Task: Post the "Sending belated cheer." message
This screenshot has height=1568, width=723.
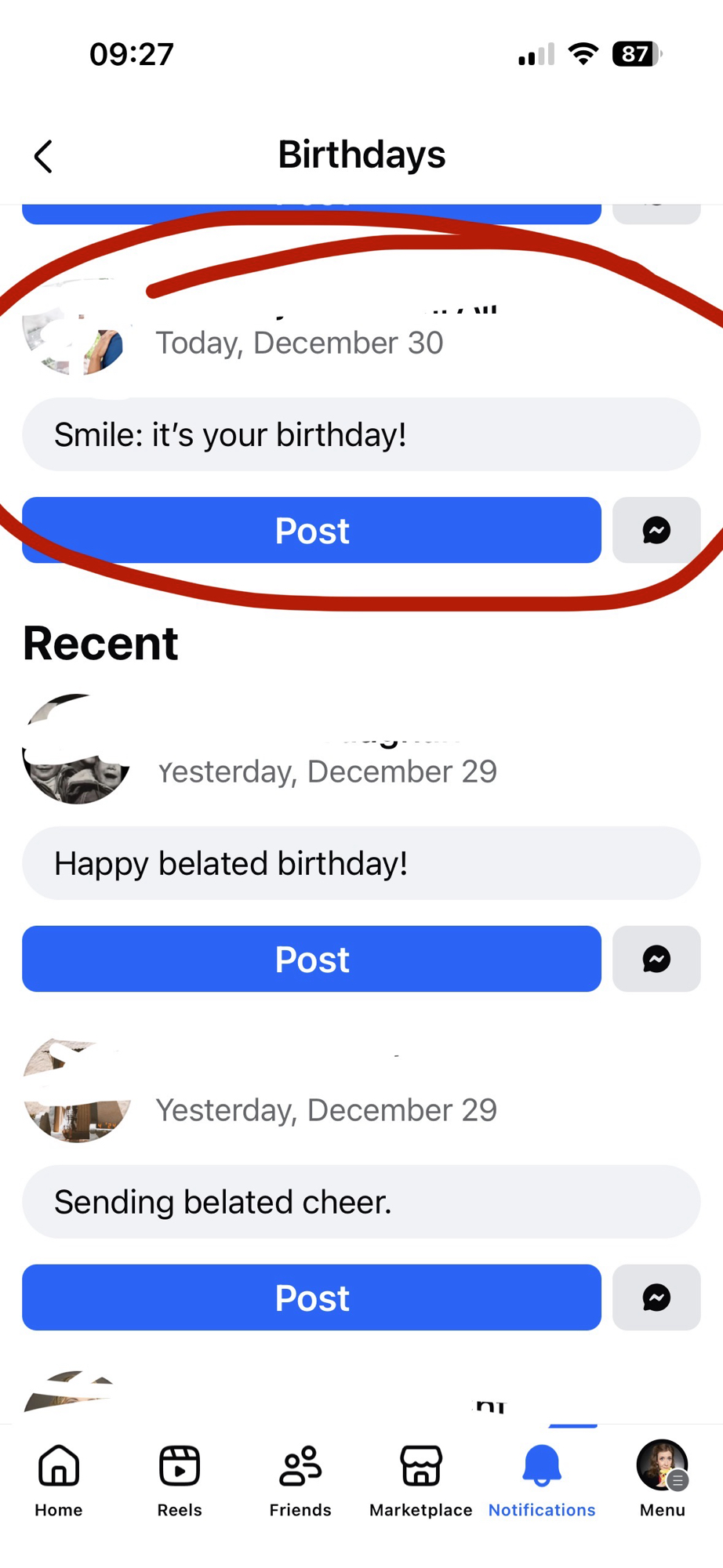Action: pyautogui.click(x=311, y=1298)
